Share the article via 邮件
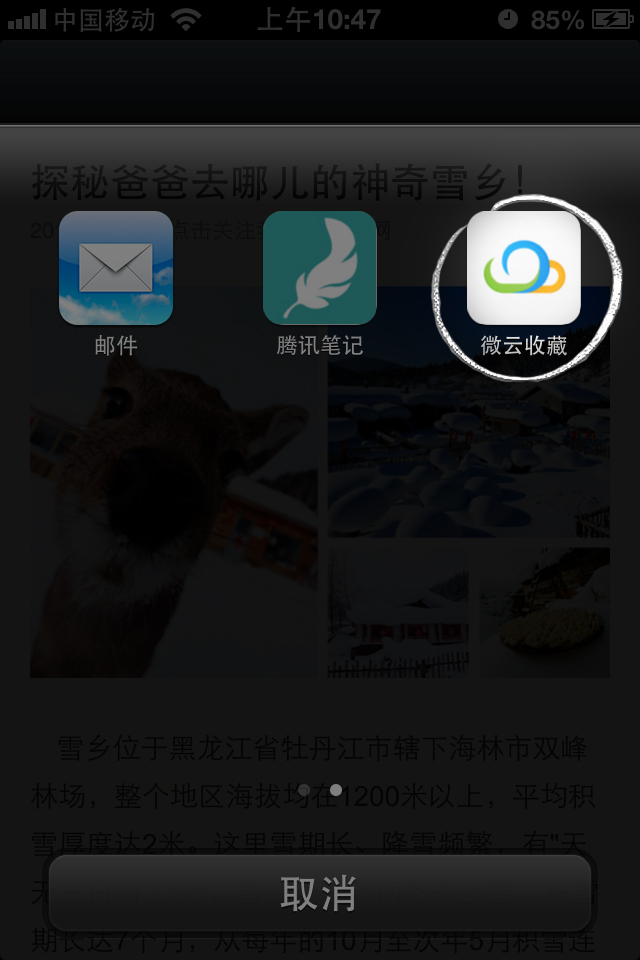Viewport: 640px width, 960px height. pos(116,268)
